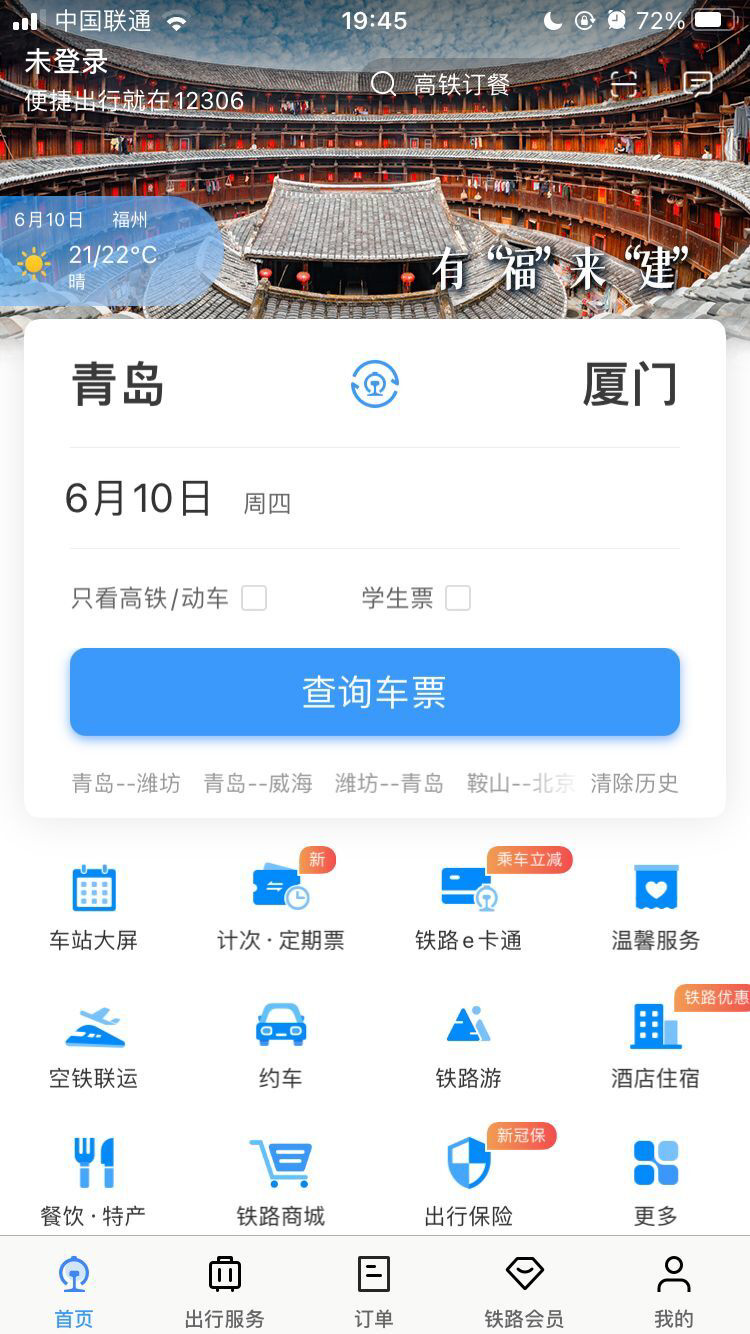The image size is (750, 1334).
Task: Change departure city by tapping 青岛
Action: click(117, 386)
